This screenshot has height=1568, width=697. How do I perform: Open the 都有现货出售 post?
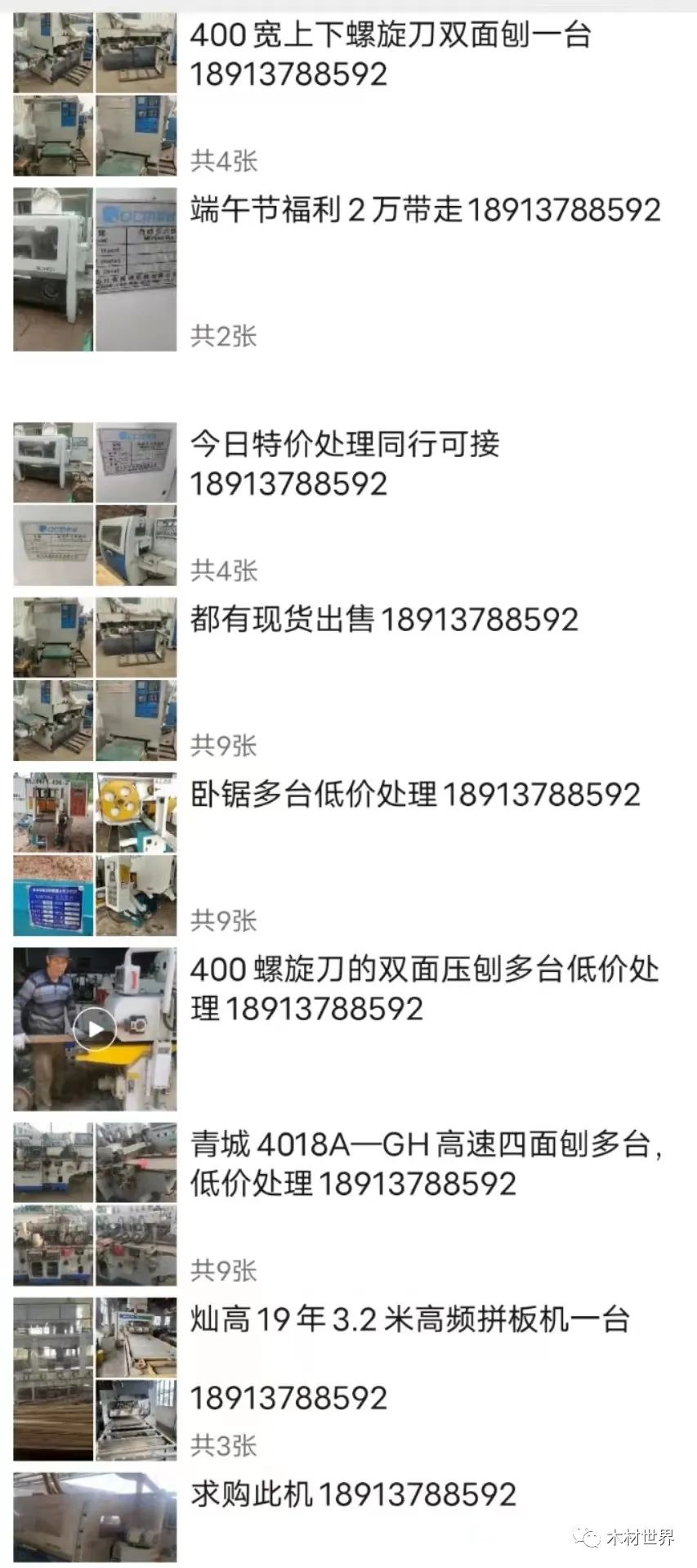point(384,619)
